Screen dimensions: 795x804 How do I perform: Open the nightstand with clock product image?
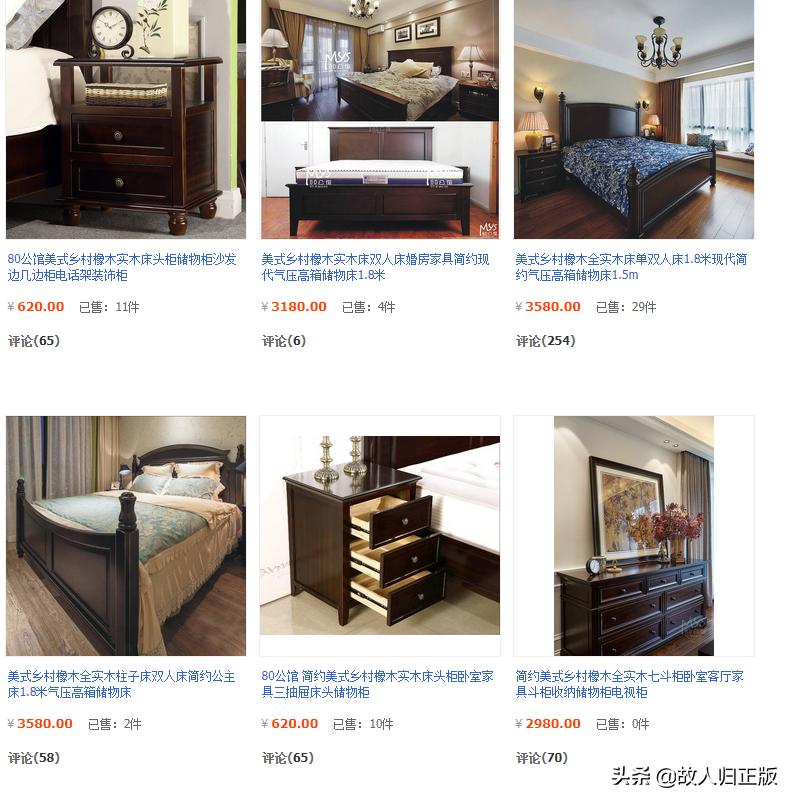tap(125, 118)
